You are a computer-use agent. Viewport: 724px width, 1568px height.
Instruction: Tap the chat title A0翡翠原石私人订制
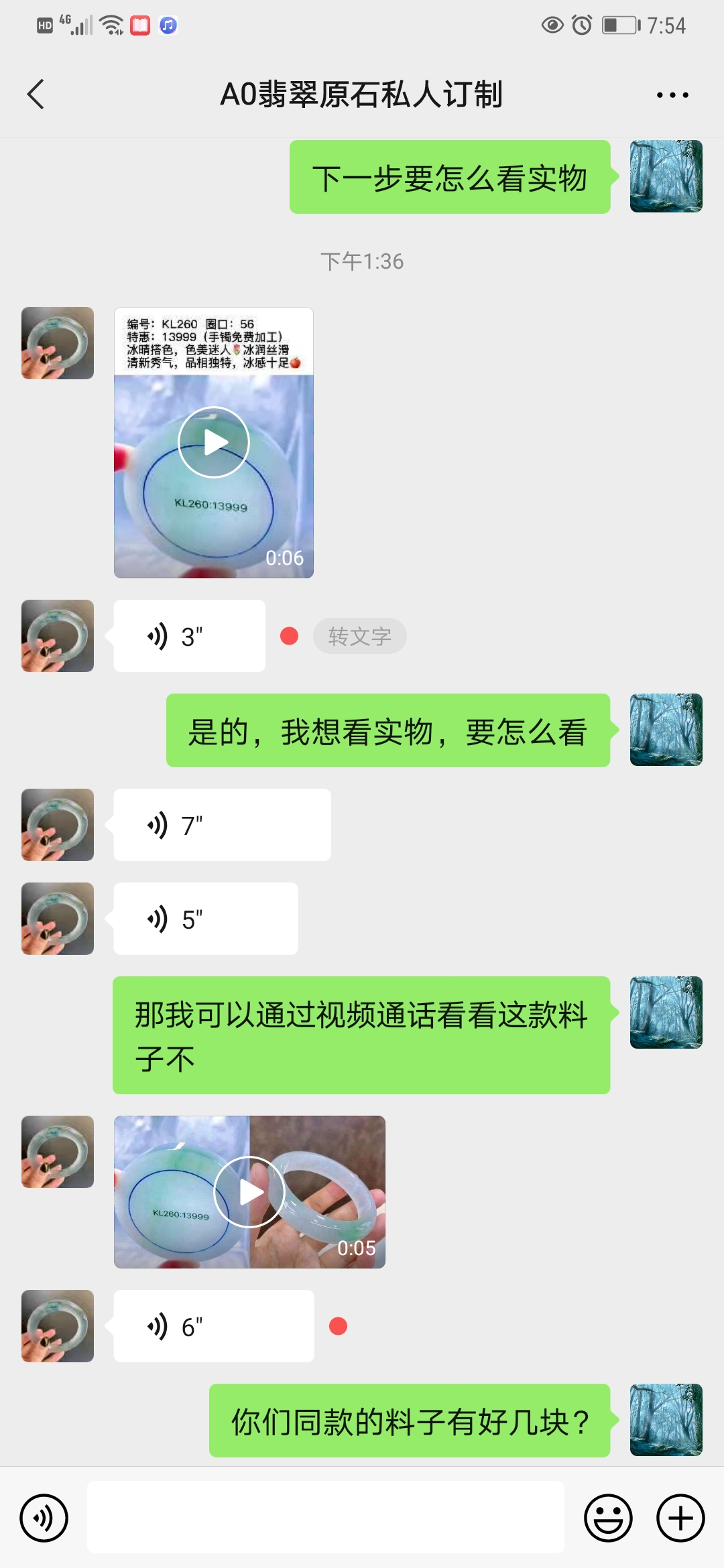(362, 95)
